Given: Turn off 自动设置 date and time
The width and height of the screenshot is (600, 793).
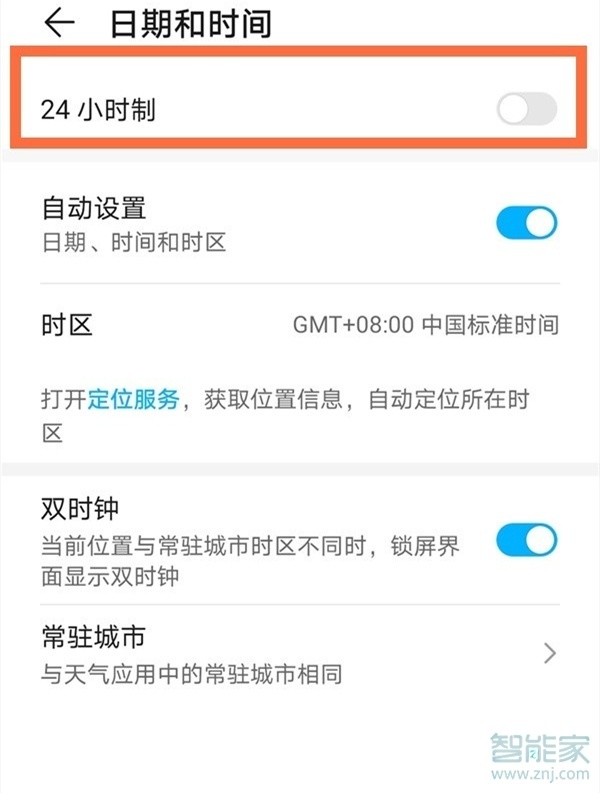Looking at the screenshot, I should [526, 224].
